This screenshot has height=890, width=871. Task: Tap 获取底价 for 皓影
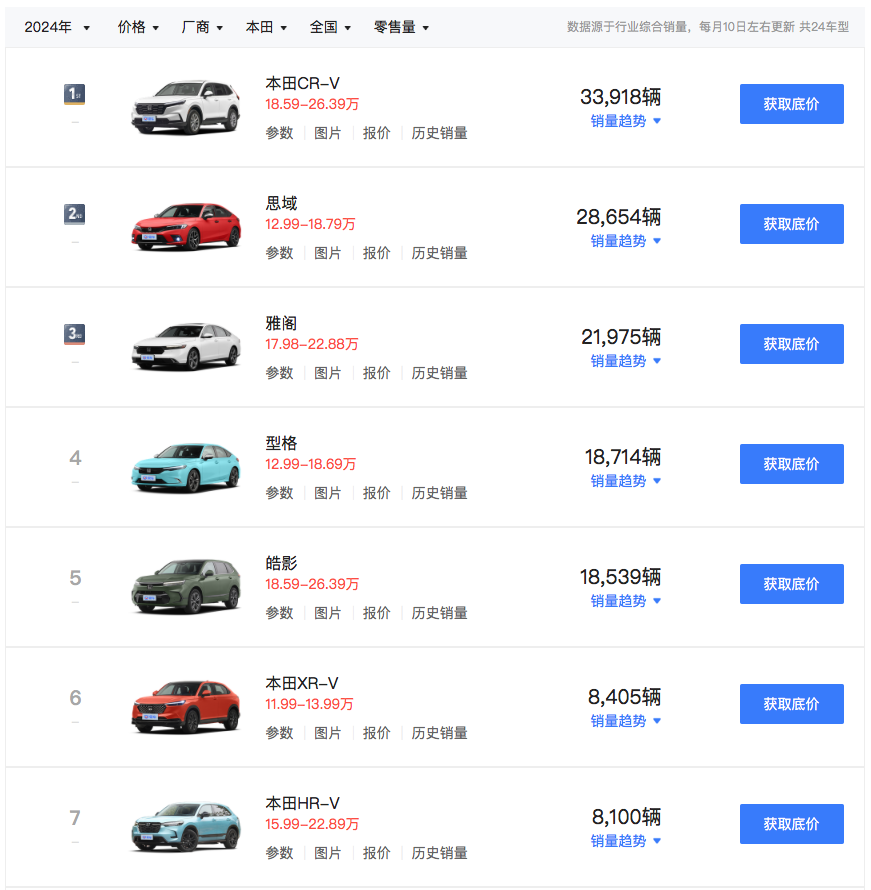(x=791, y=584)
